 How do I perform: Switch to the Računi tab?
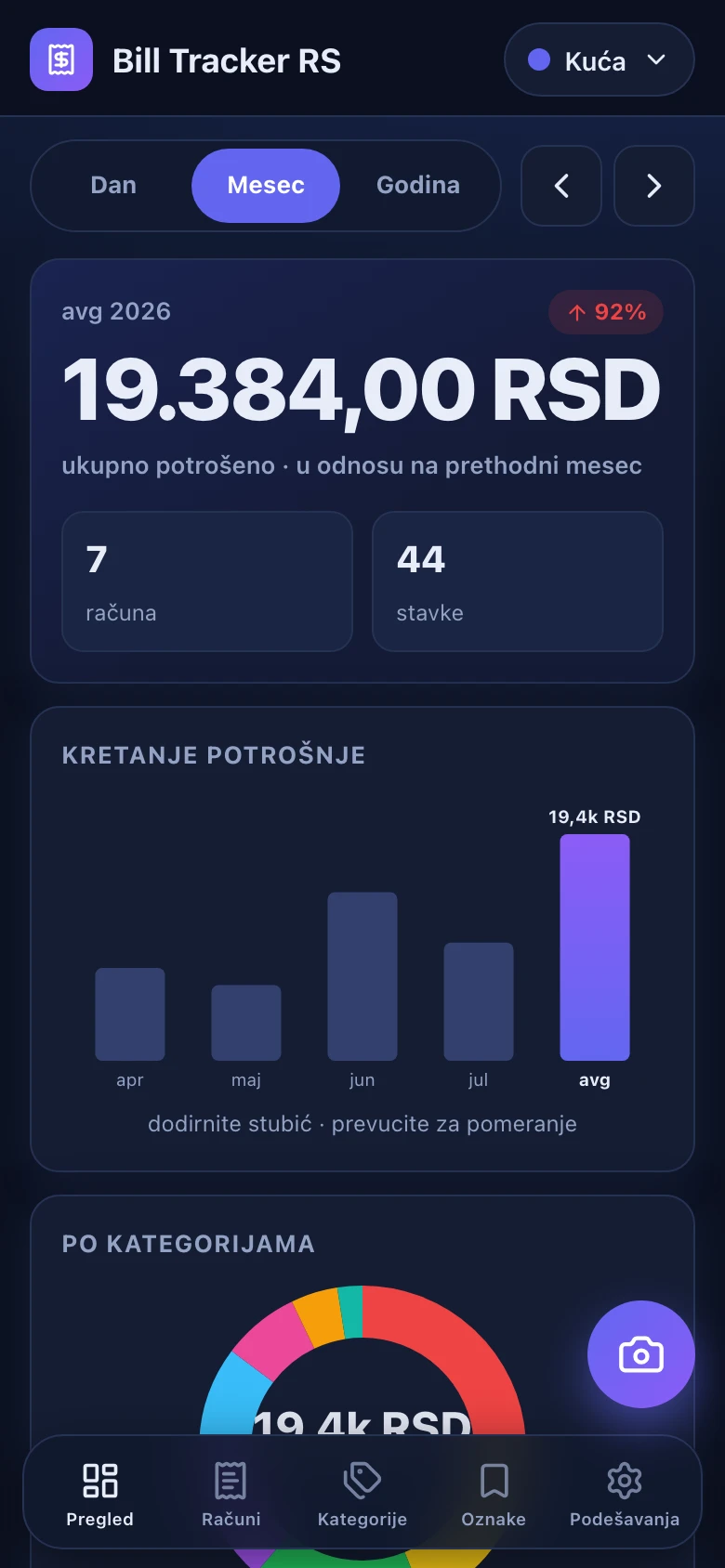click(x=231, y=1494)
